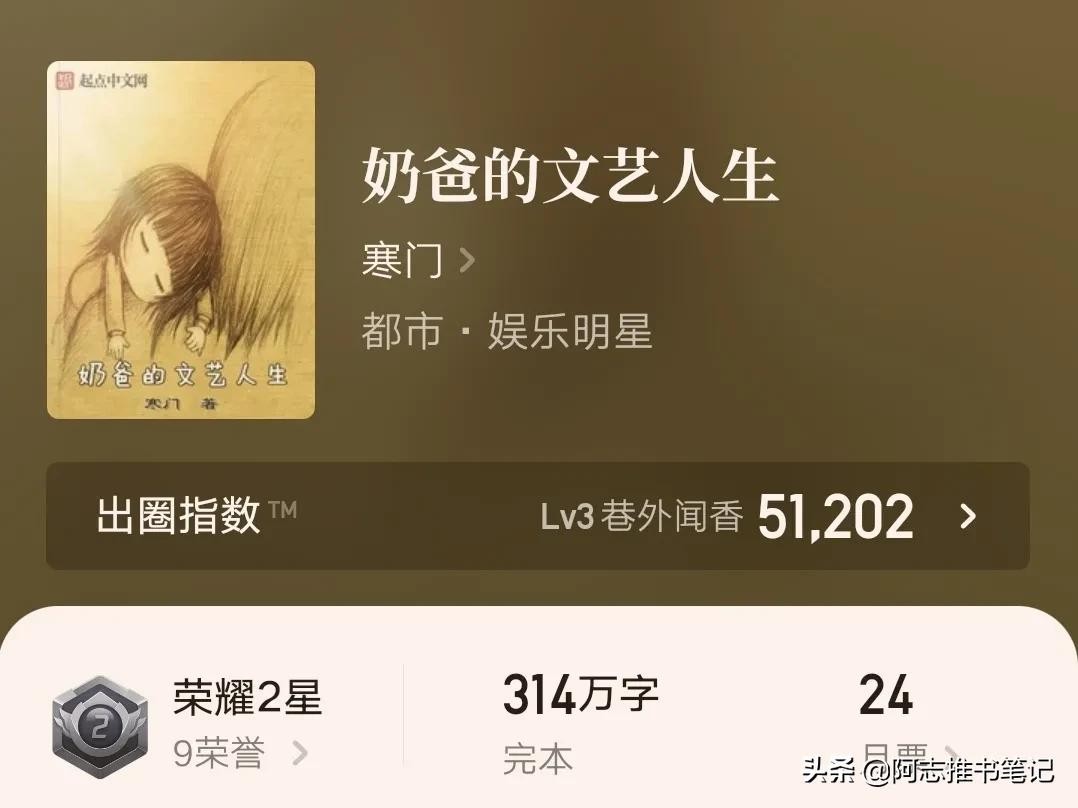Open the book cover of 奶爸的文艺人生

click(x=181, y=240)
